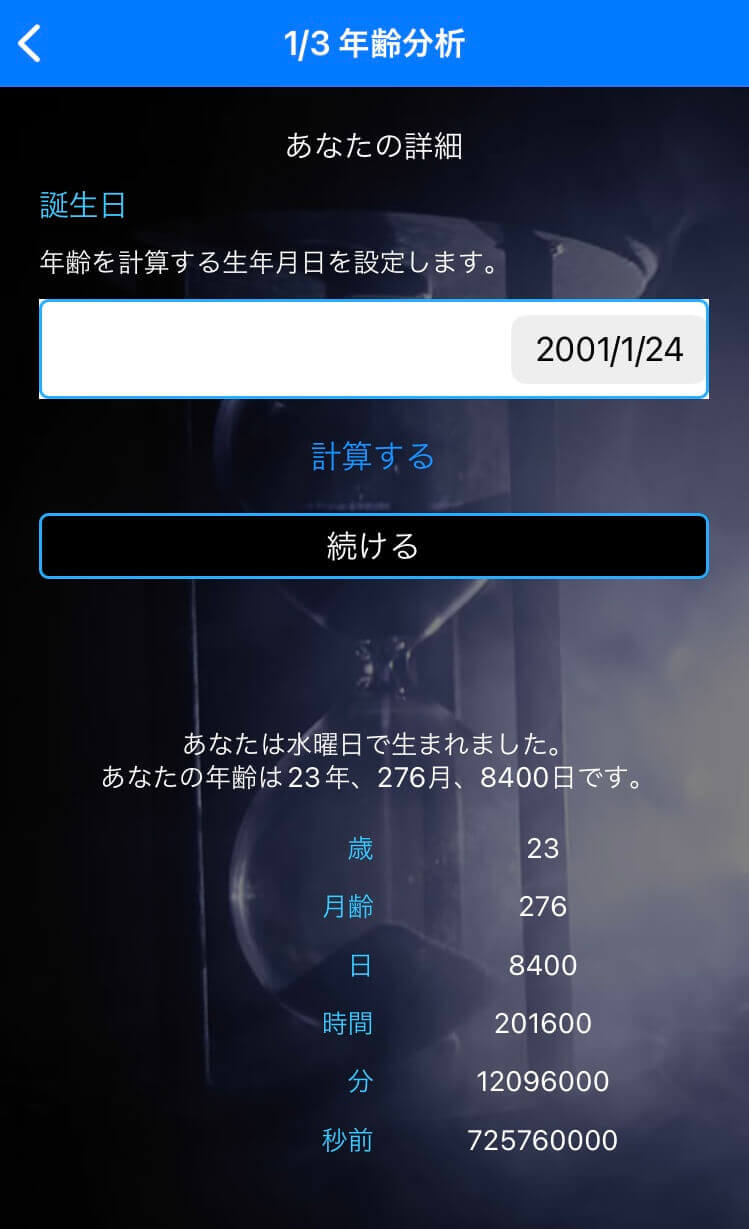Tap the back chevron in the title bar

pos(27,42)
